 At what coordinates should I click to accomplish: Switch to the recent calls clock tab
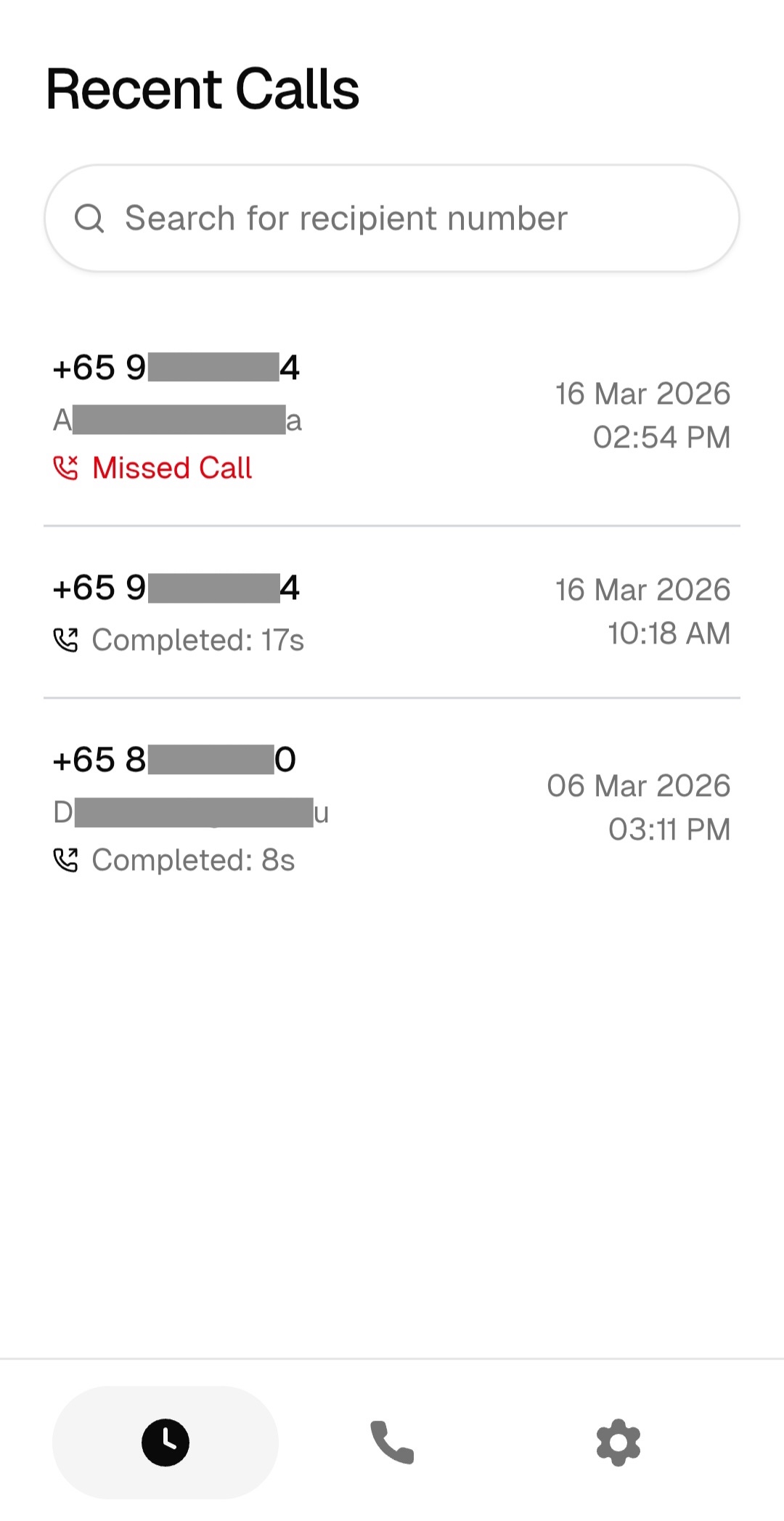pyautogui.click(x=166, y=1442)
